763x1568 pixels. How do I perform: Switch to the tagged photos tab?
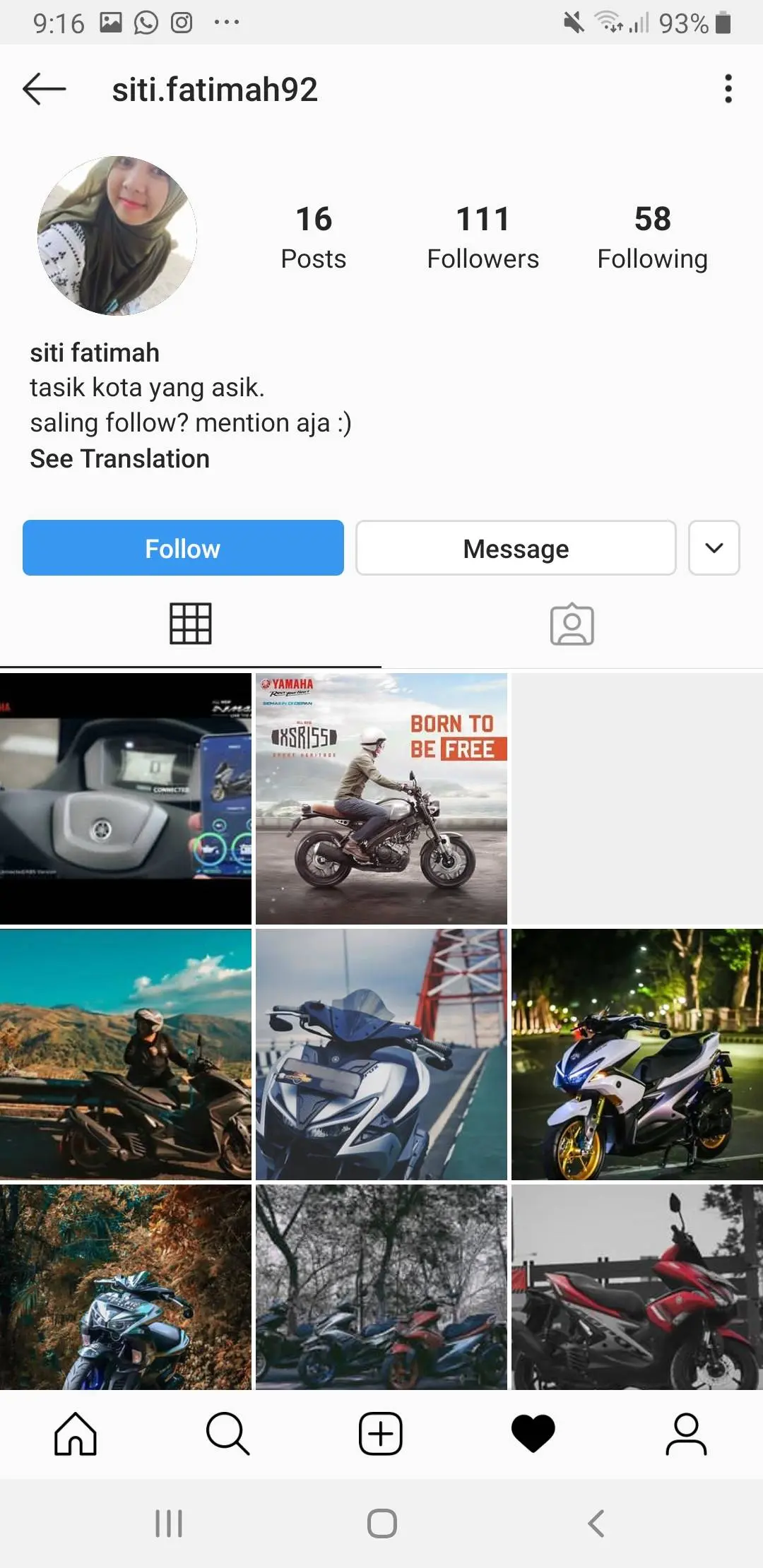pos(572,624)
